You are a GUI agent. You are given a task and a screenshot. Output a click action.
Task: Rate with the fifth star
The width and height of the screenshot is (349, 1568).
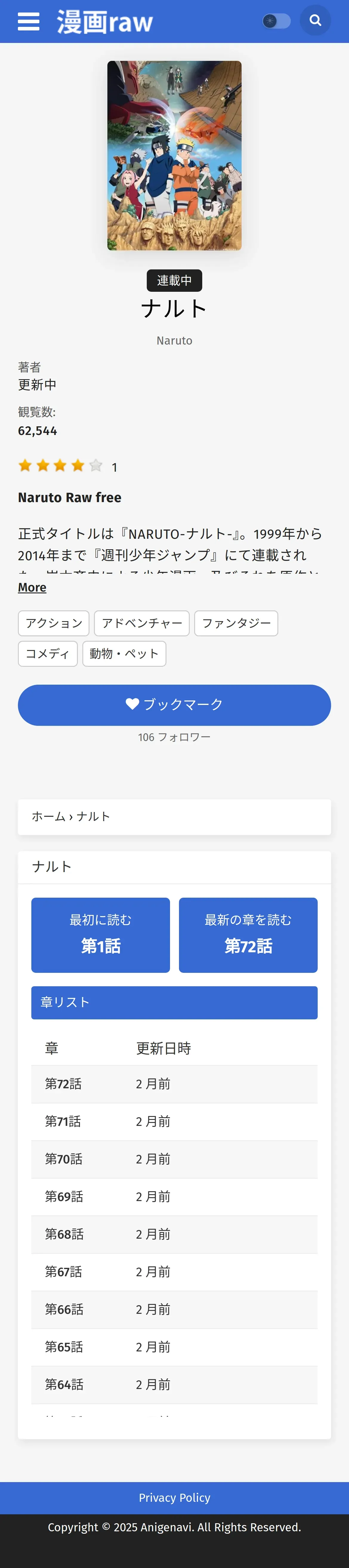pyautogui.click(x=96, y=466)
